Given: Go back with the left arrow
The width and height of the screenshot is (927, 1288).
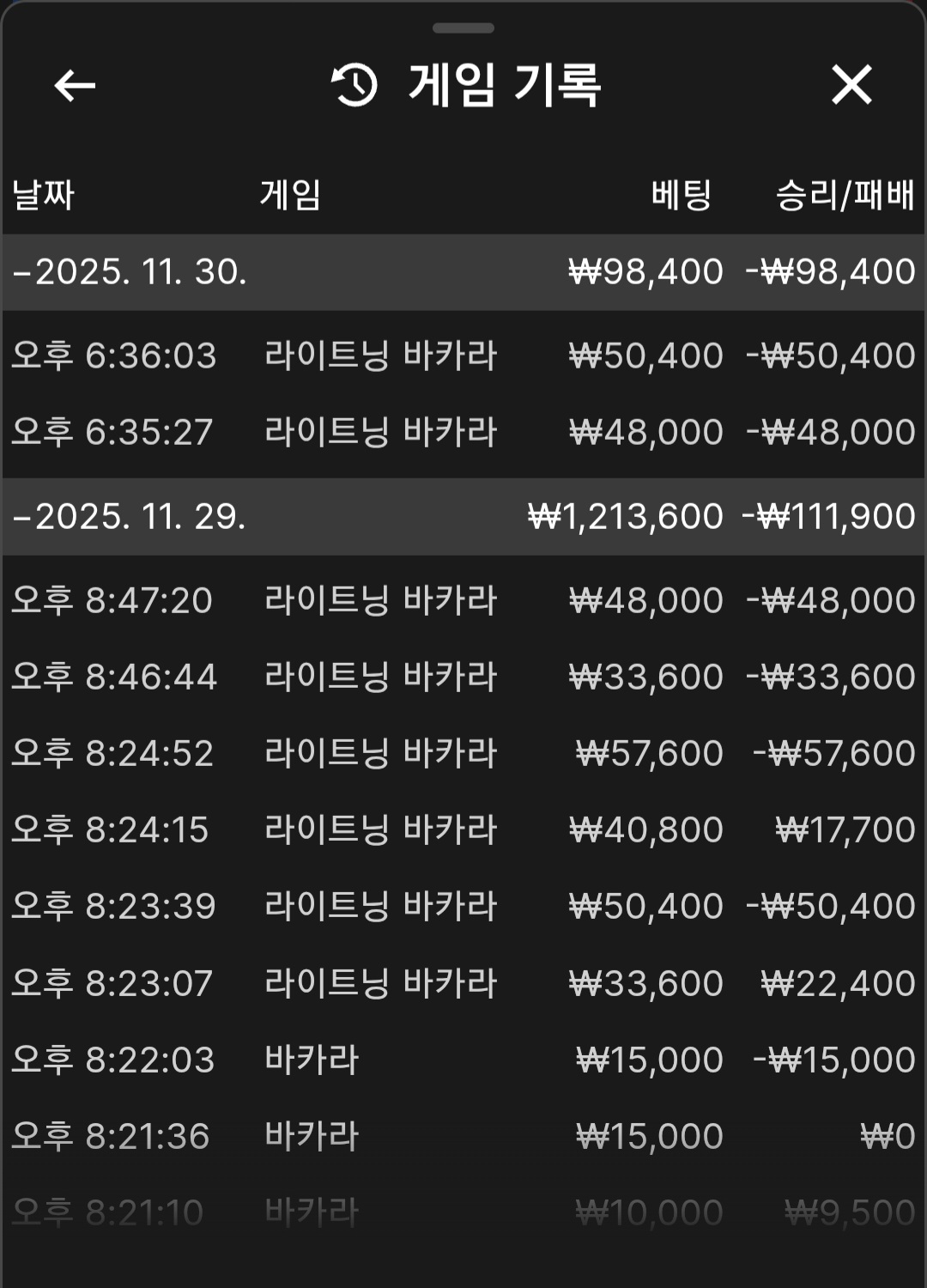Looking at the screenshot, I should click(75, 85).
